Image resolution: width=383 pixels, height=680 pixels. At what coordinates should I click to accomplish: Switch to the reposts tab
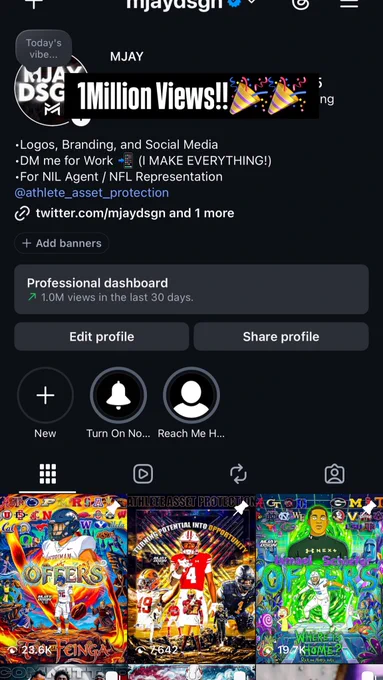tap(239, 474)
